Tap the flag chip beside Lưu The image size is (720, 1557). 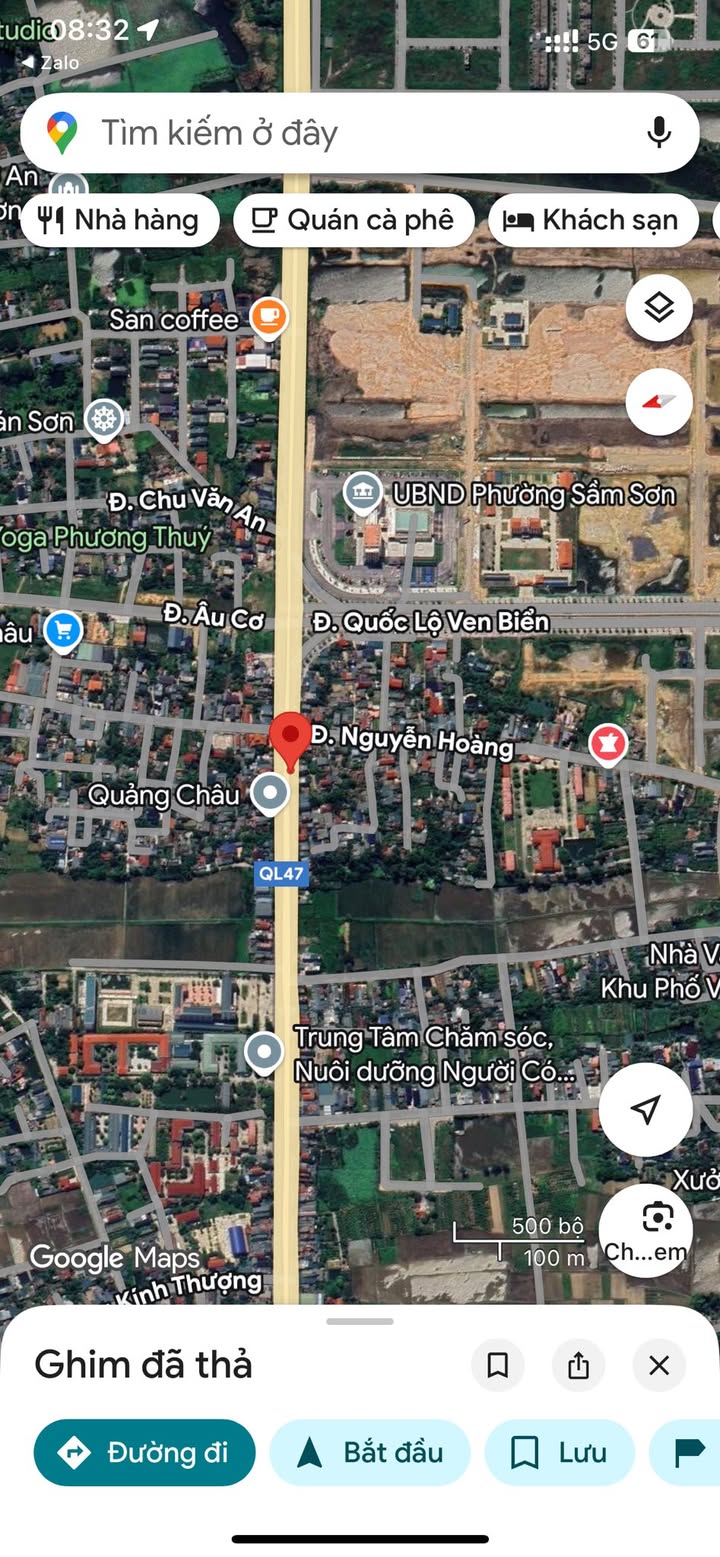point(690,1452)
